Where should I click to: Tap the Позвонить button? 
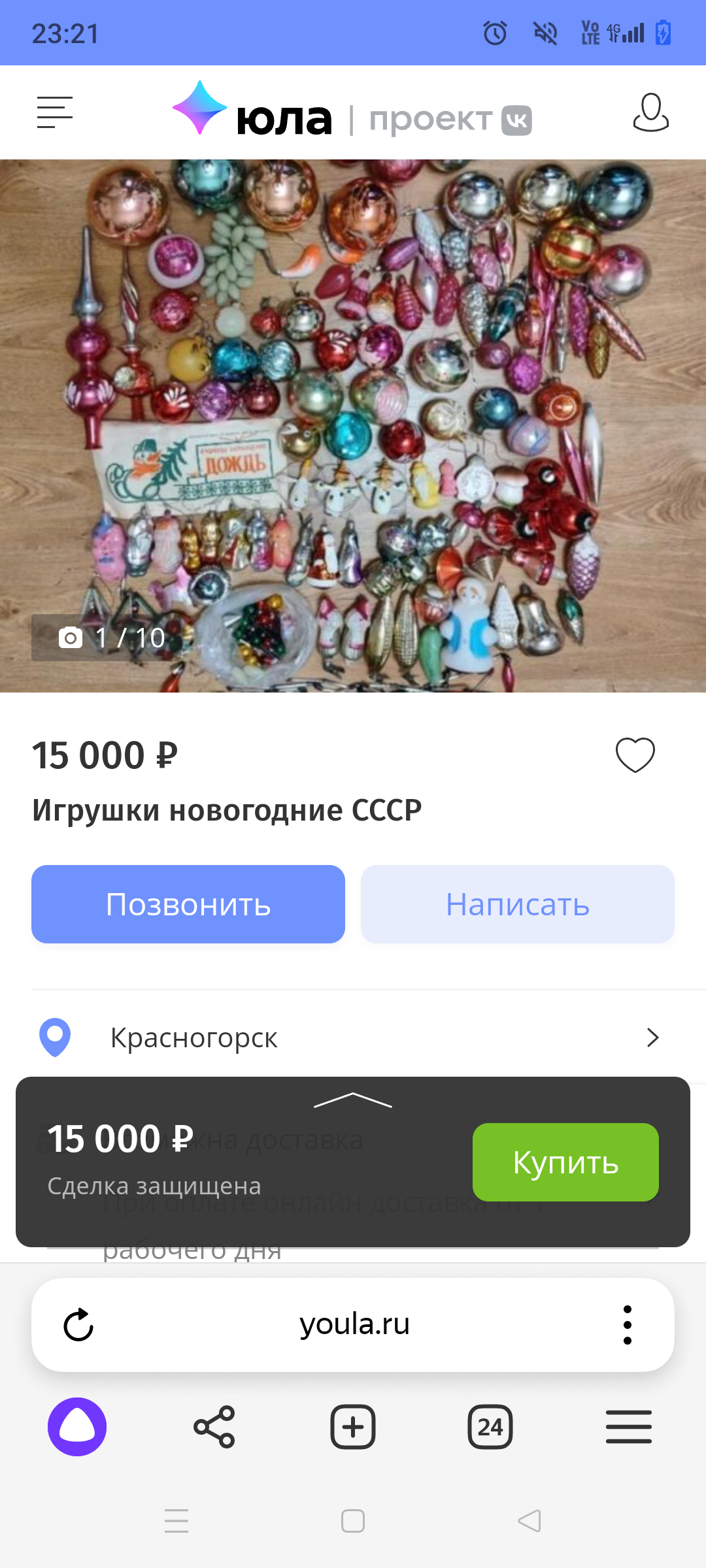188,904
